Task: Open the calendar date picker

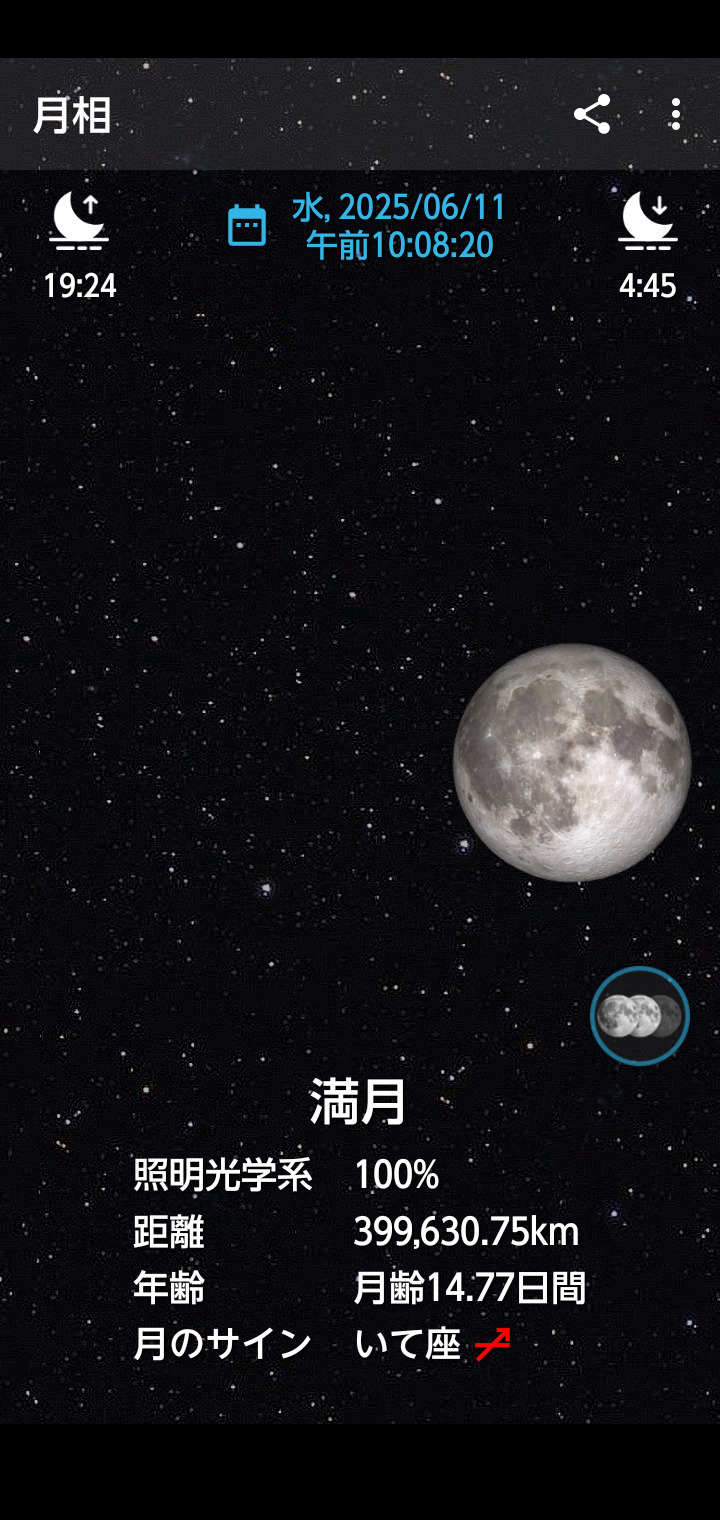Action: point(247,225)
